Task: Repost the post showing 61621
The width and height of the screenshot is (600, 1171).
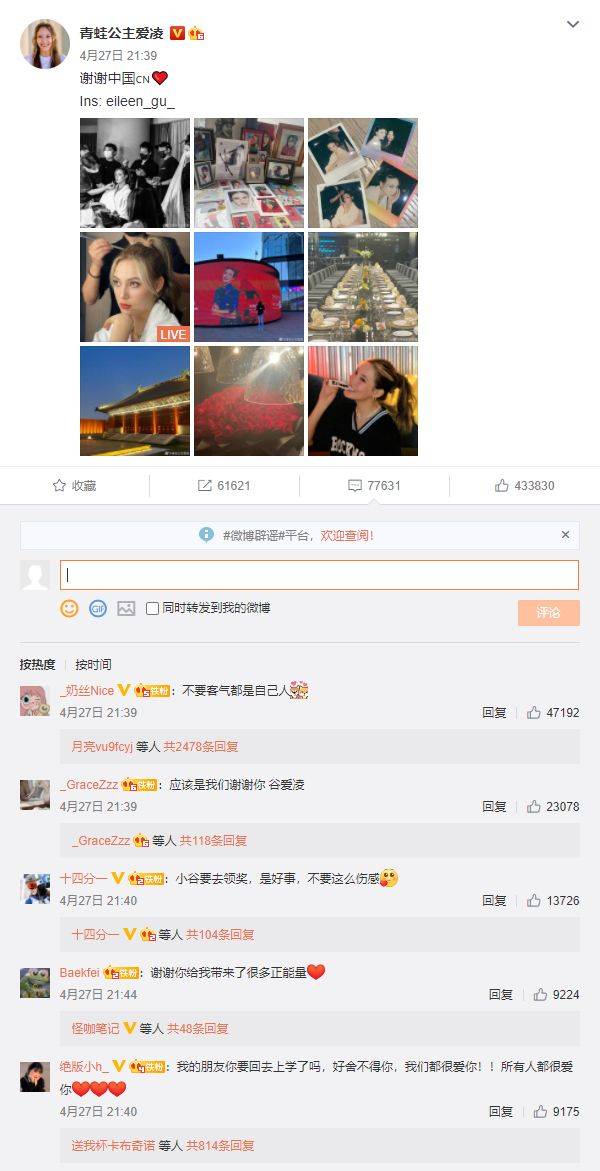Action: (x=224, y=485)
